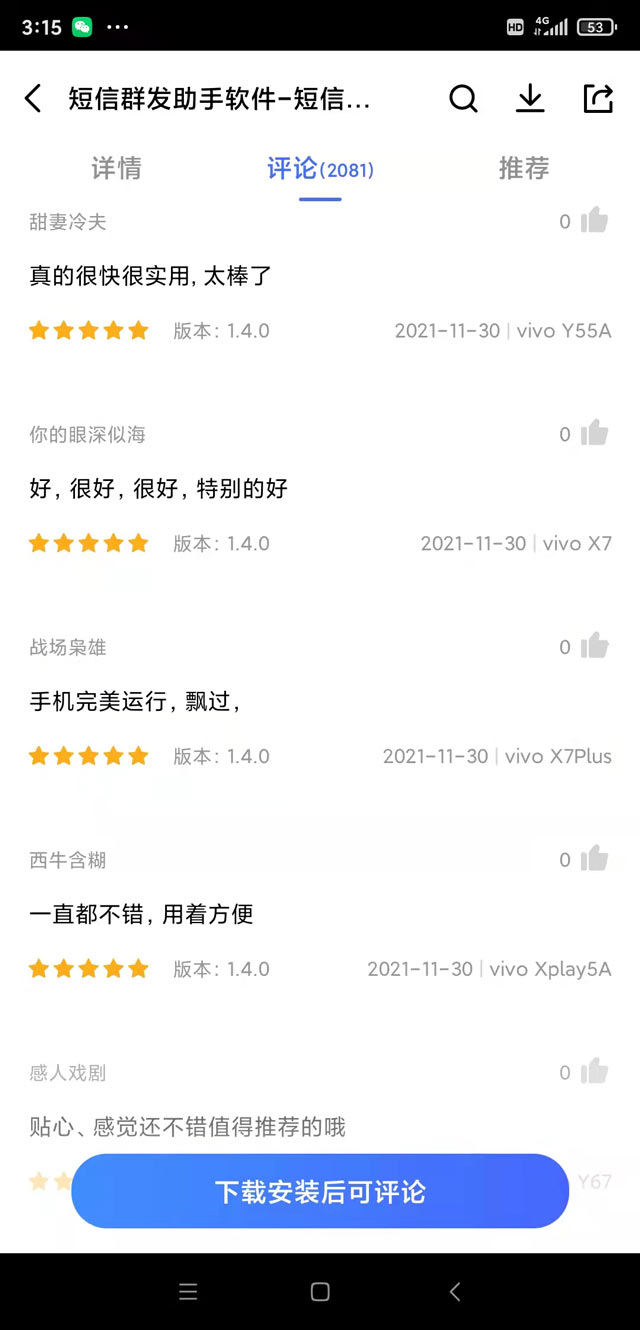This screenshot has width=640, height=1330.
Task: Like the review by 甜妻冷夫
Action: tap(594, 220)
